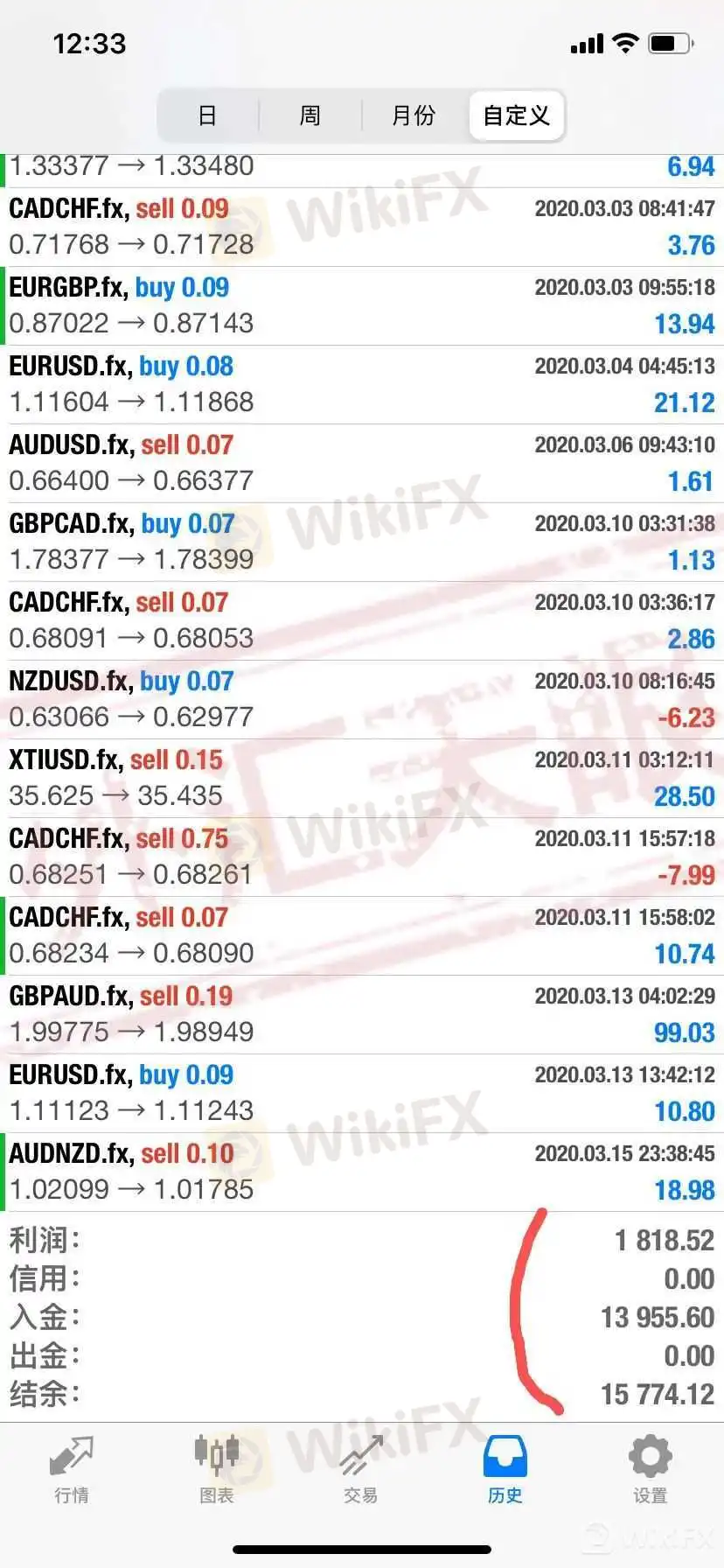Expand the NZDUSD.fx buy 0.07 trade

pyautogui.click(x=362, y=700)
